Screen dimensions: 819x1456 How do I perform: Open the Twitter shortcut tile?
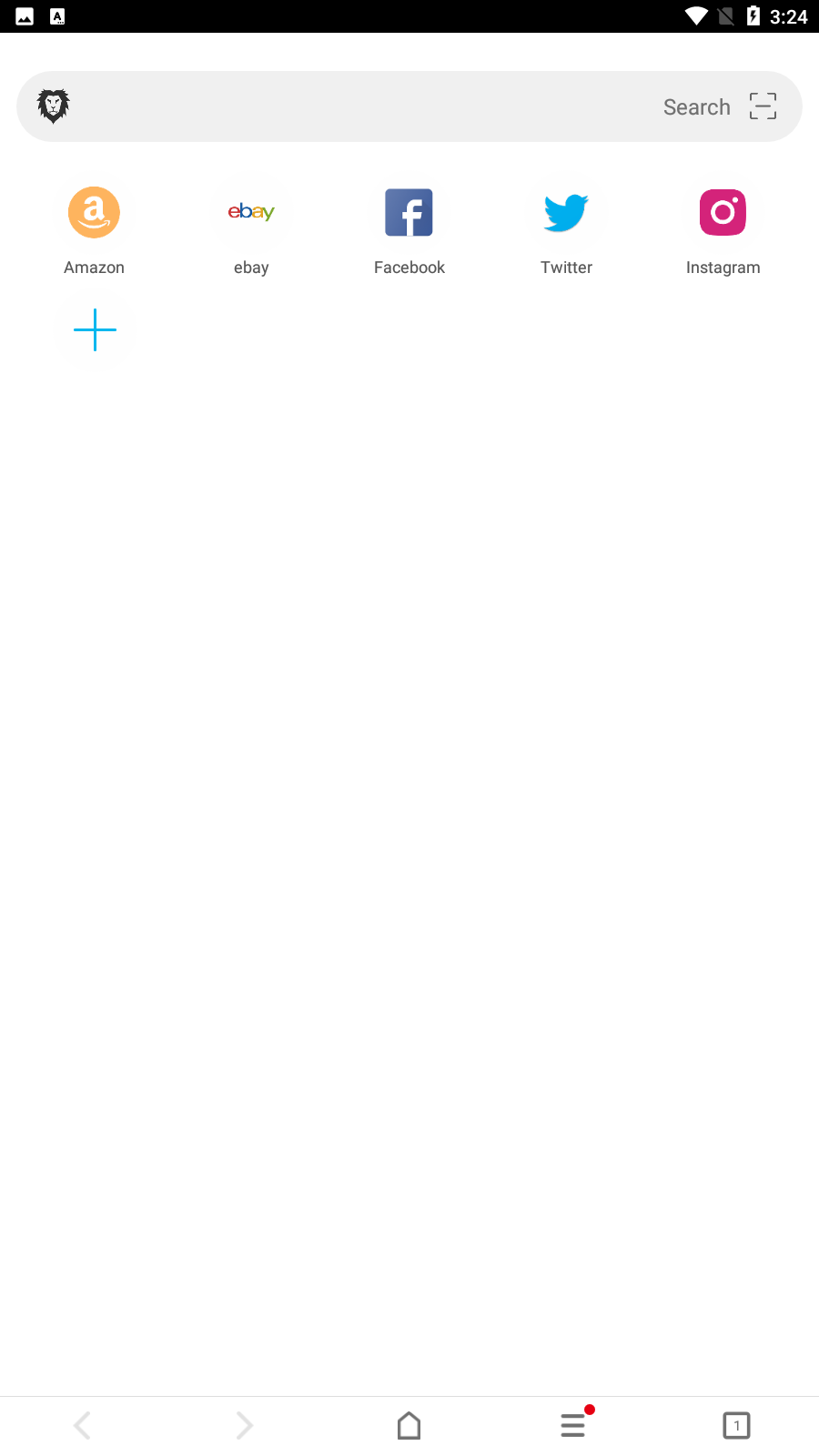(566, 212)
